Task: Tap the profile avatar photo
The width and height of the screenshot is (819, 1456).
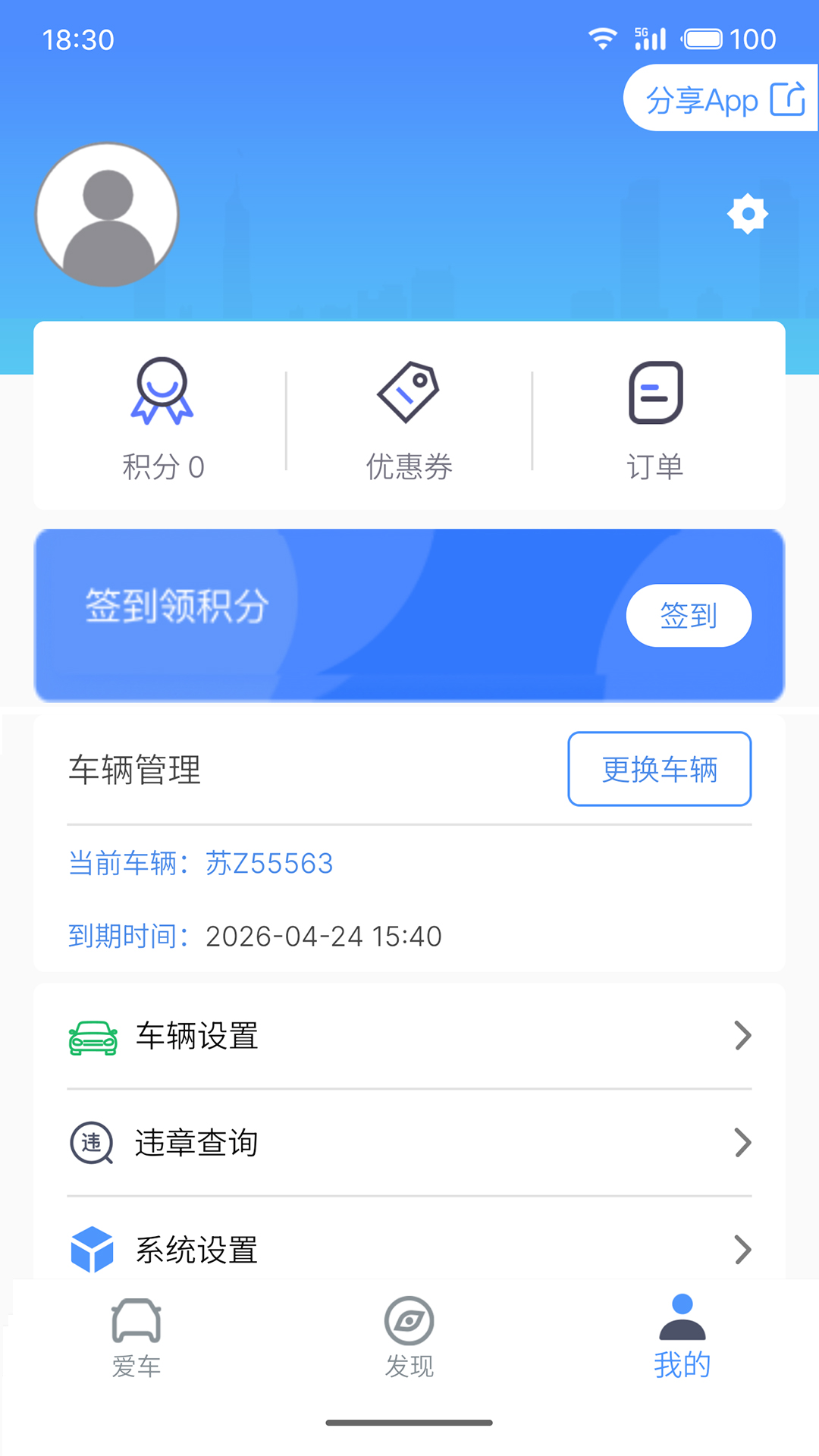Action: 106,215
